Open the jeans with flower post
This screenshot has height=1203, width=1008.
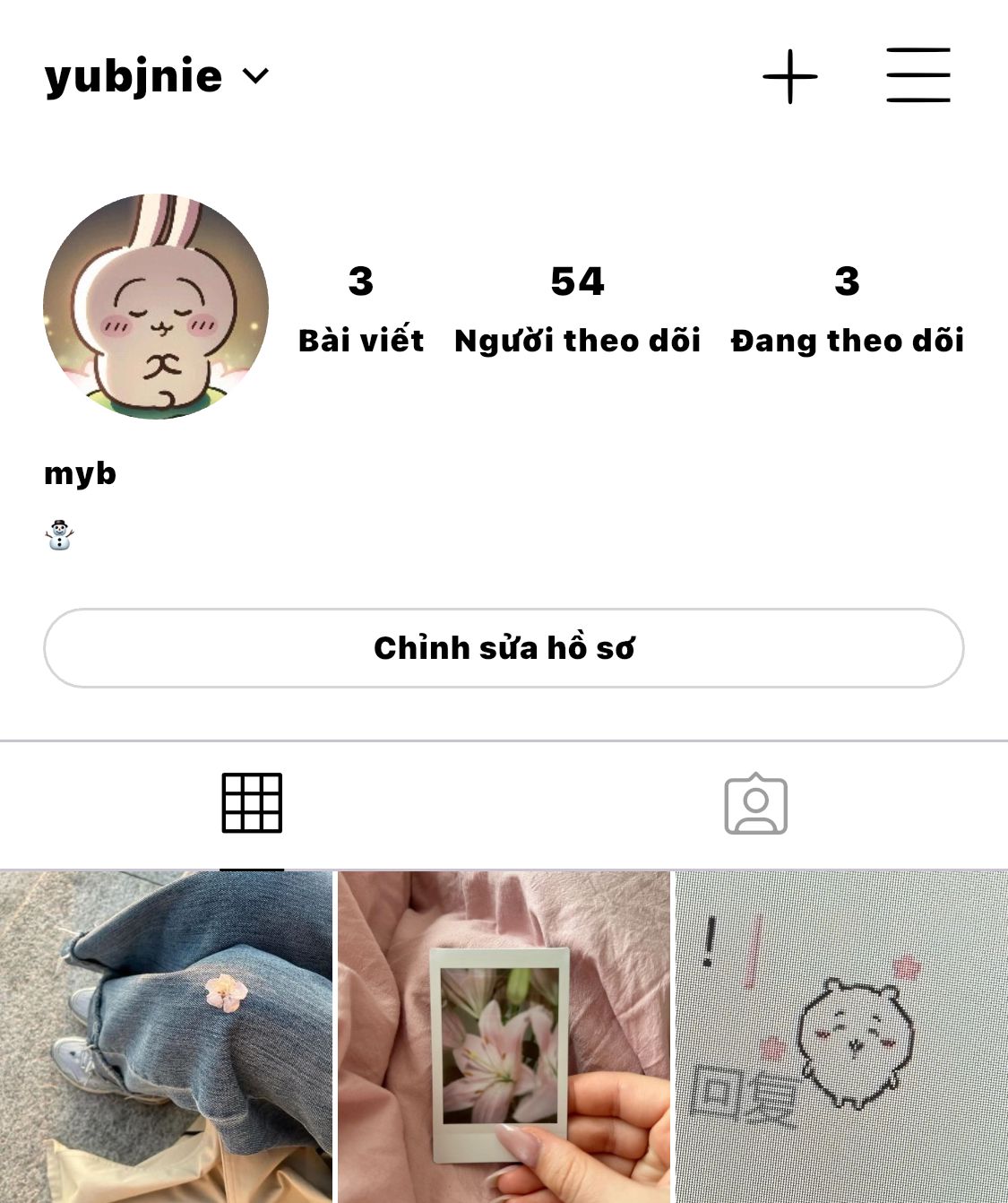pos(166,1036)
